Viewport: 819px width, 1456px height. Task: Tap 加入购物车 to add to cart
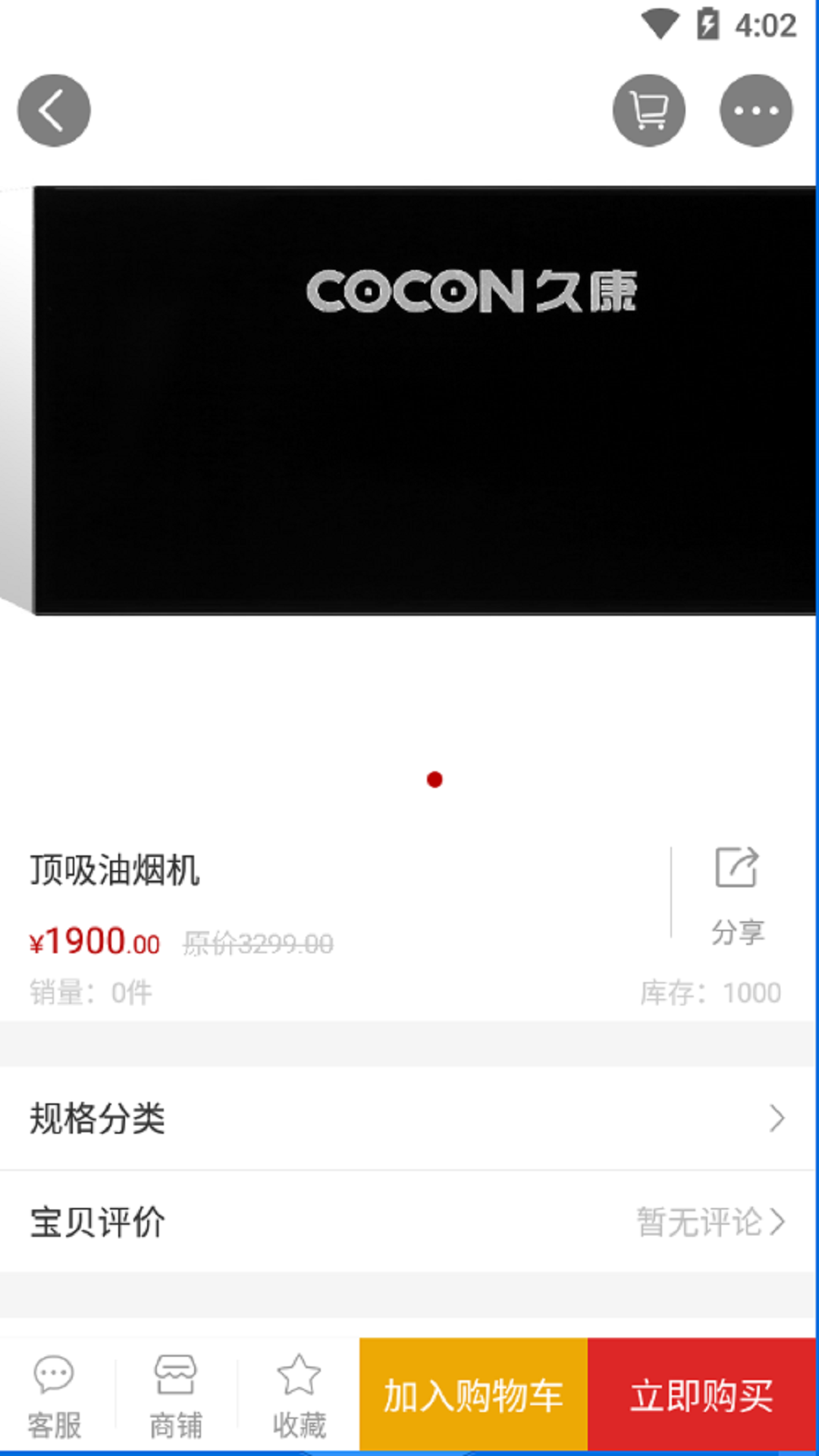point(473,1395)
